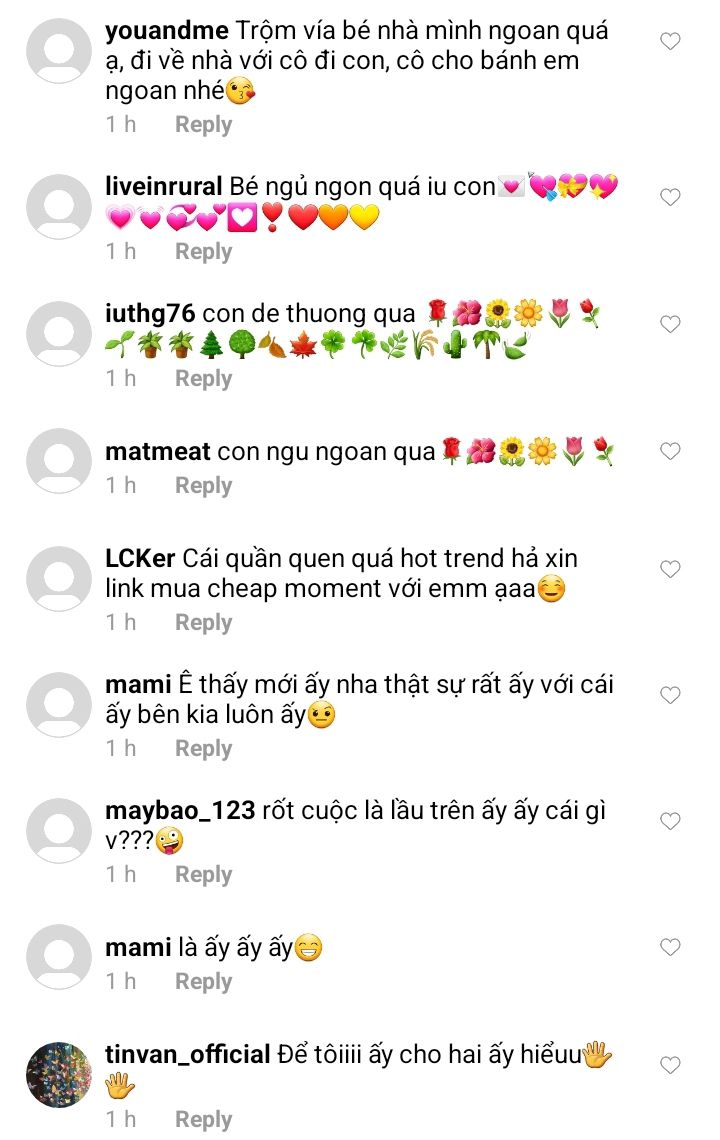Tap Reply under matmeat's comment
720x1140 pixels.
[x=203, y=486]
